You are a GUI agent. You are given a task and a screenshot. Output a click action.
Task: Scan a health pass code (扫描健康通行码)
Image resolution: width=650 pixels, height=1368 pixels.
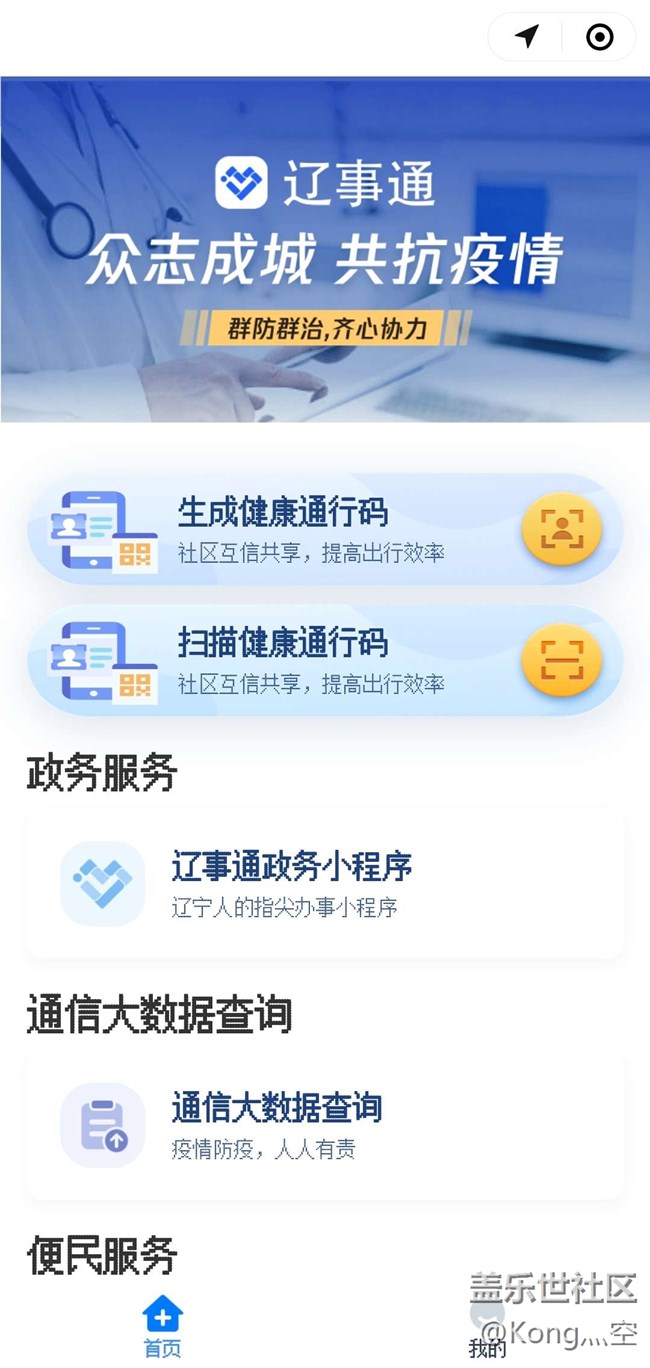[325, 660]
